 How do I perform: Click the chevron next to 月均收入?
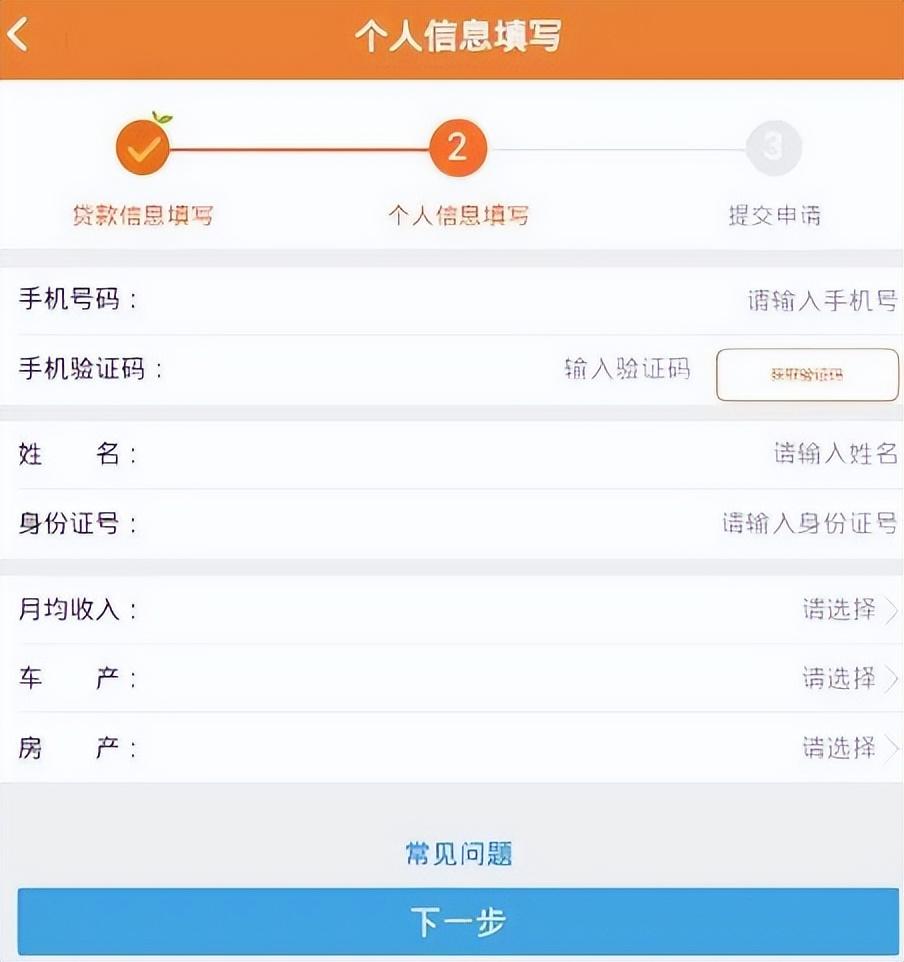pyautogui.click(x=893, y=611)
